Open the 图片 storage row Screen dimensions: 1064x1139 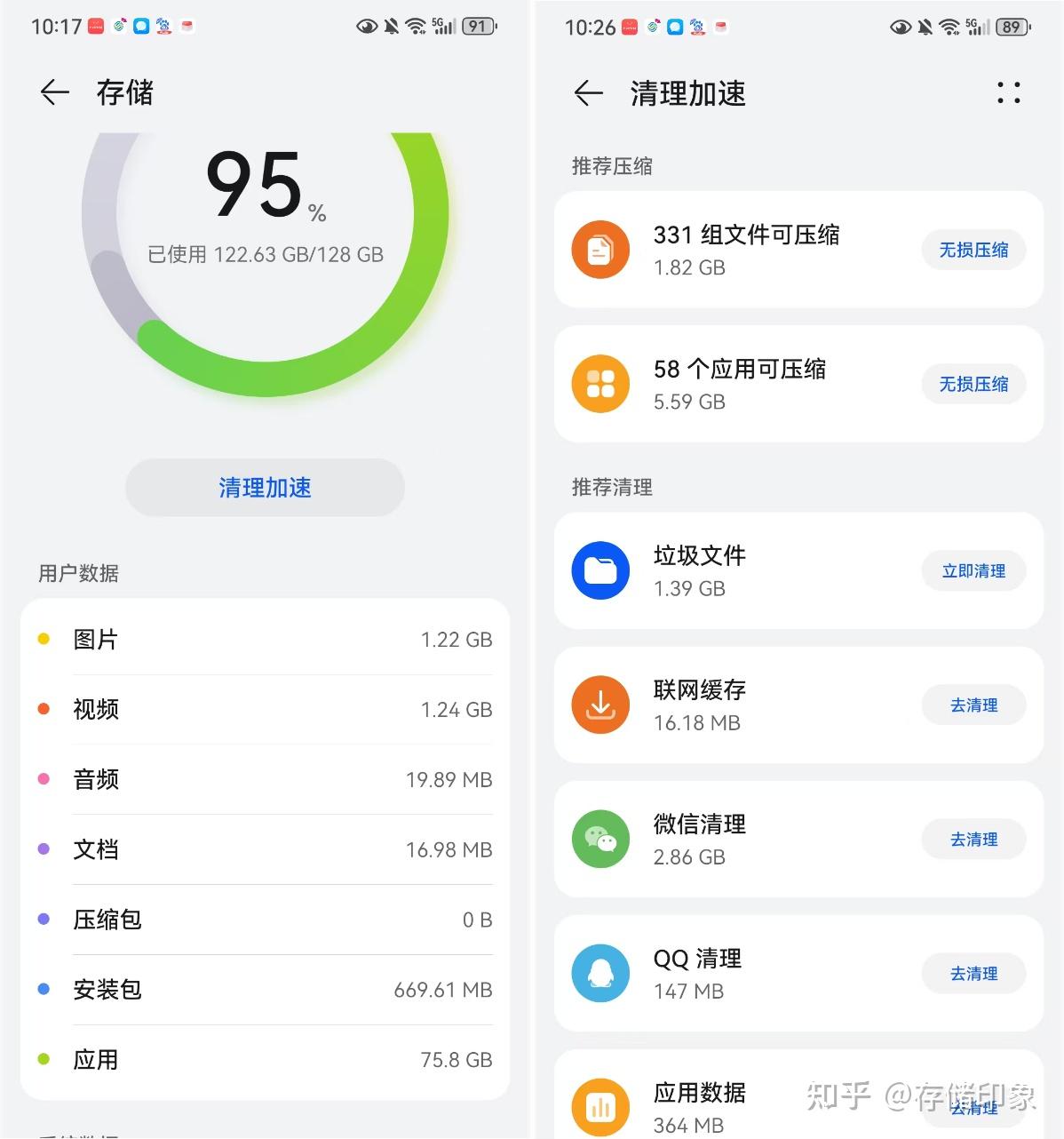[x=265, y=640]
